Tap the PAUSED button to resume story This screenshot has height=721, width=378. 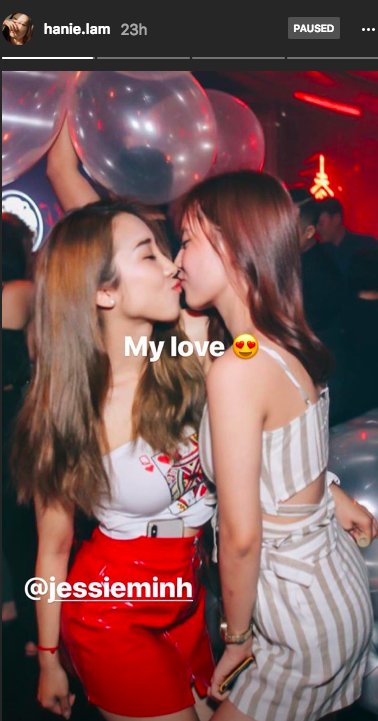pyautogui.click(x=314, y=28)
